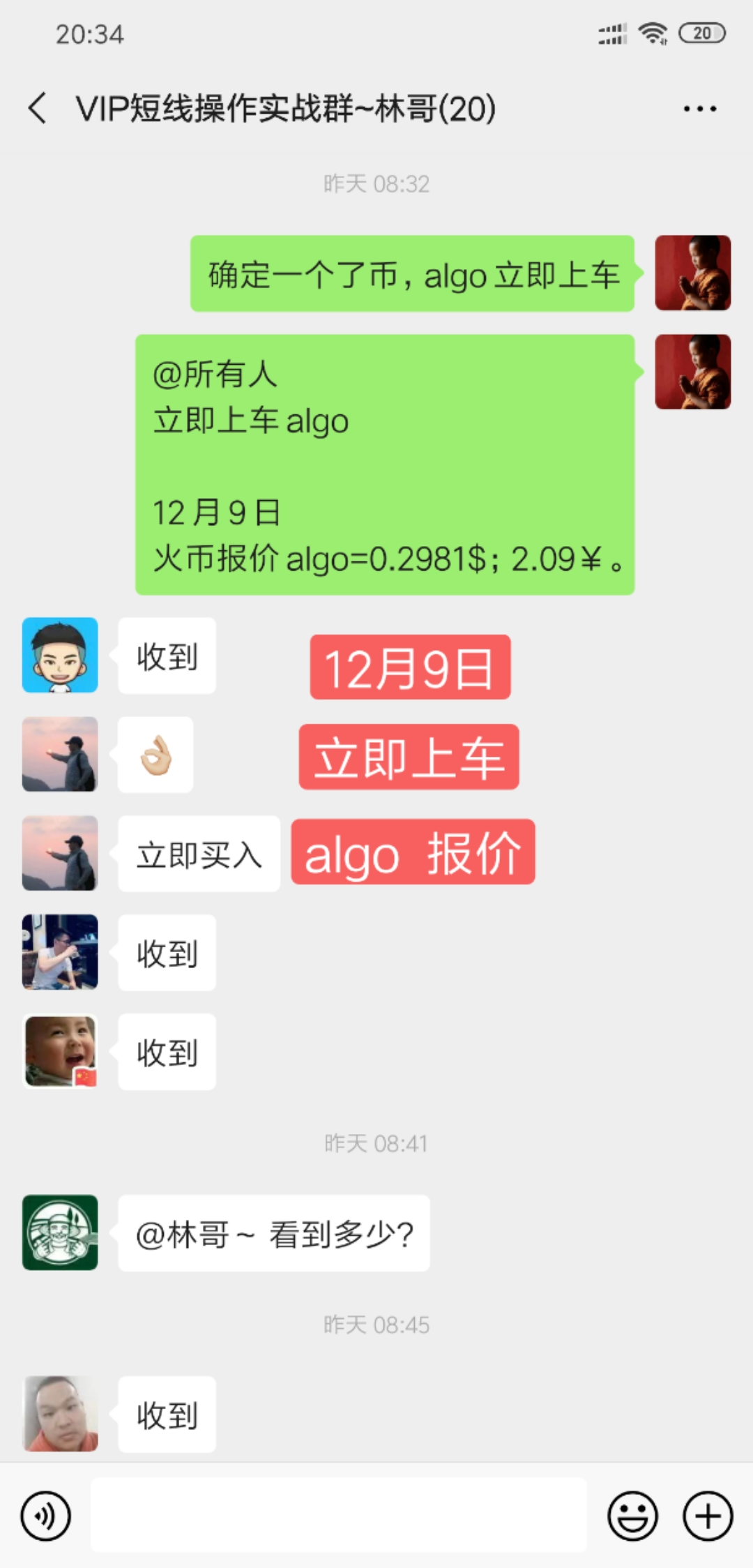Open sender avatar beside @所有人 message
This screenshot has width=753, height=1568.
[x=692, y=372]
